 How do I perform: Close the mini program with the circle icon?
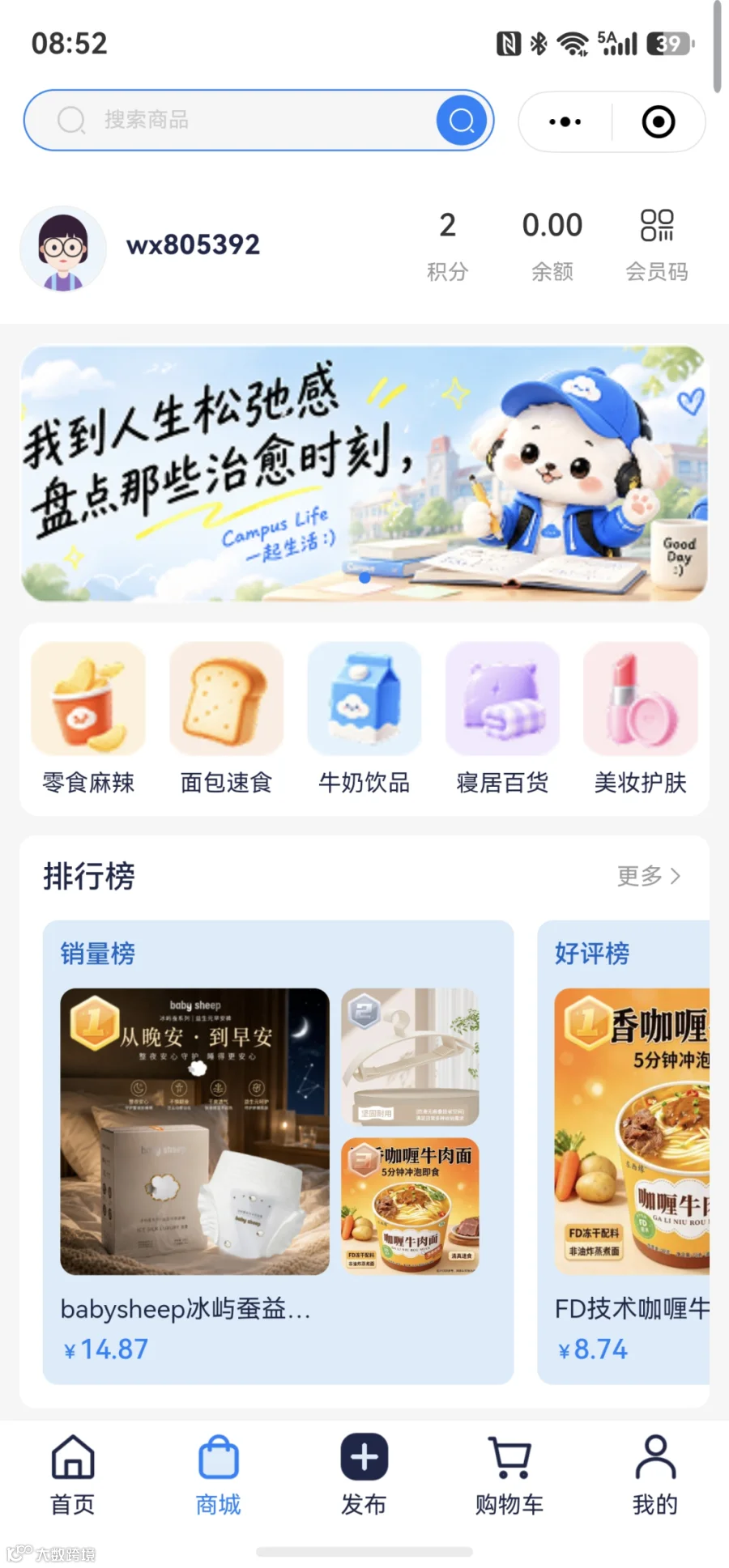coord(659,121)
